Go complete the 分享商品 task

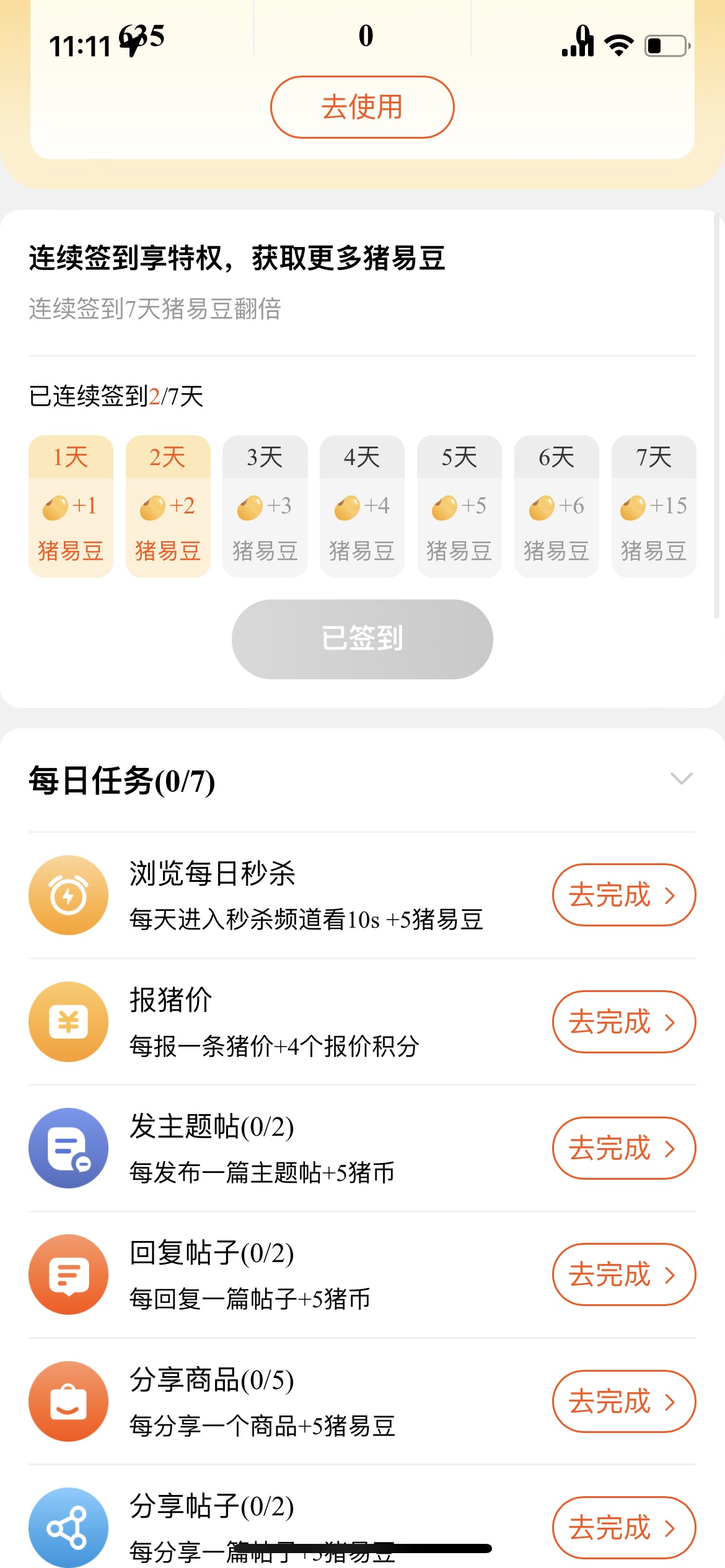coord(623,1401)
